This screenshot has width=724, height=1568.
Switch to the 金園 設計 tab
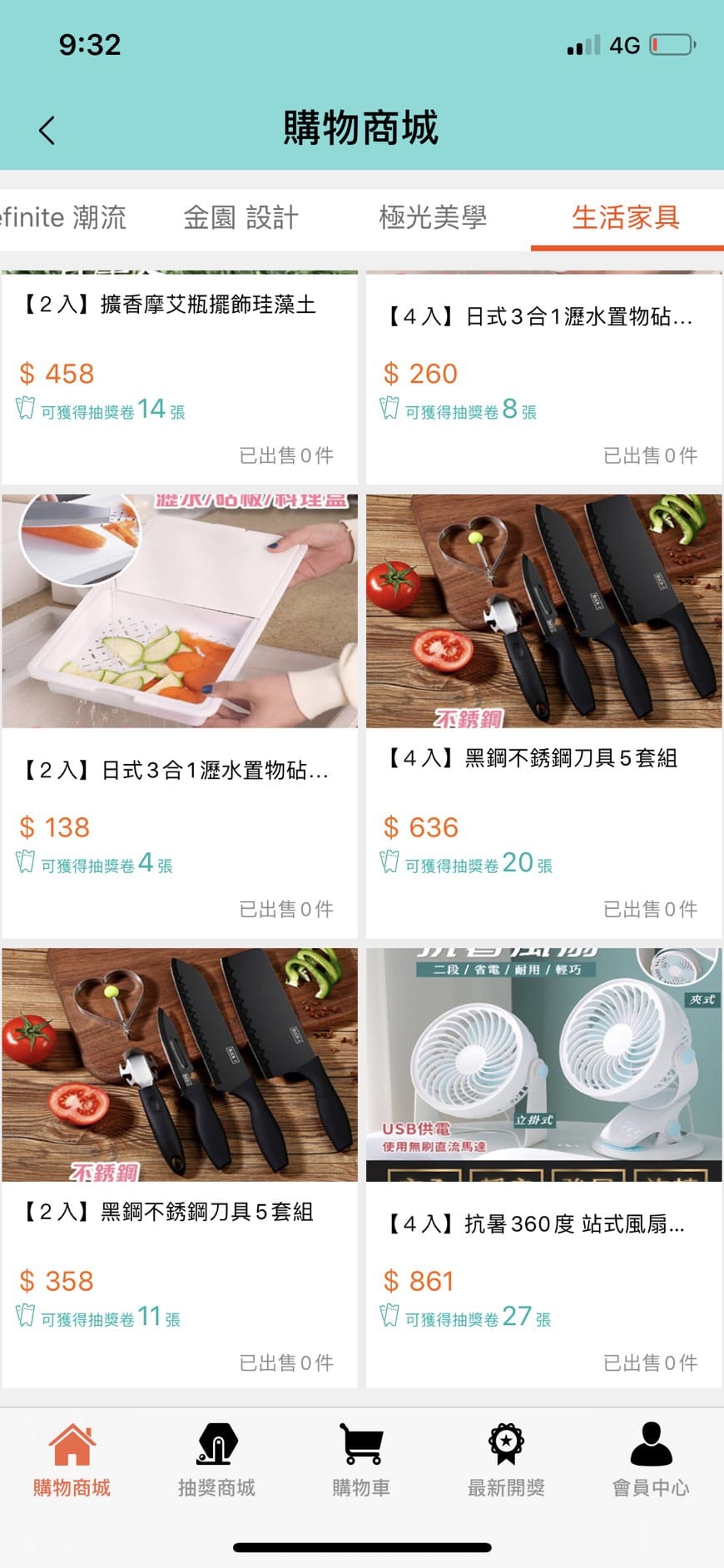click(241, 218)
